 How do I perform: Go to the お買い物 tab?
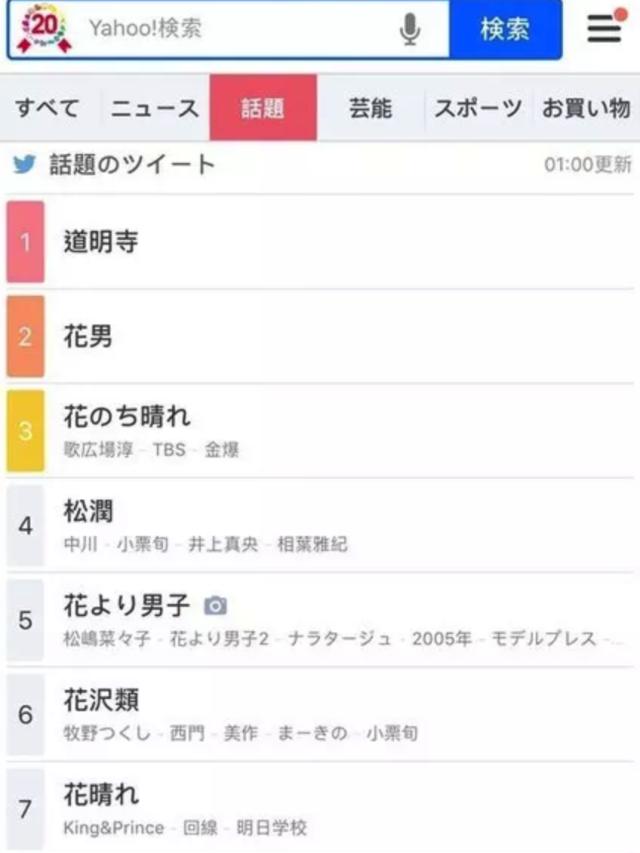pyautogui.click(x=586, y=108)
